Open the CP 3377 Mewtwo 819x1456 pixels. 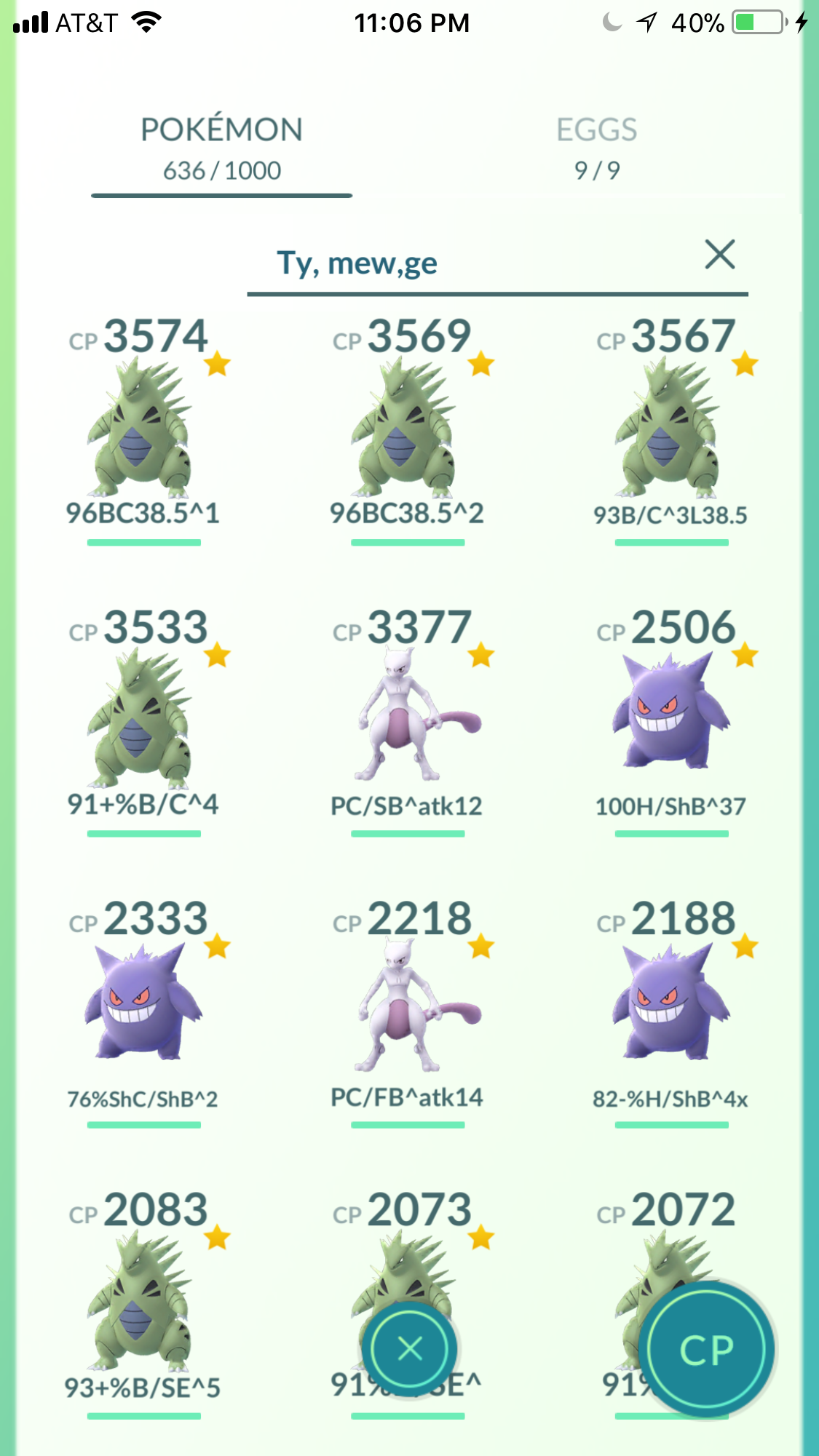coord(408,720)
